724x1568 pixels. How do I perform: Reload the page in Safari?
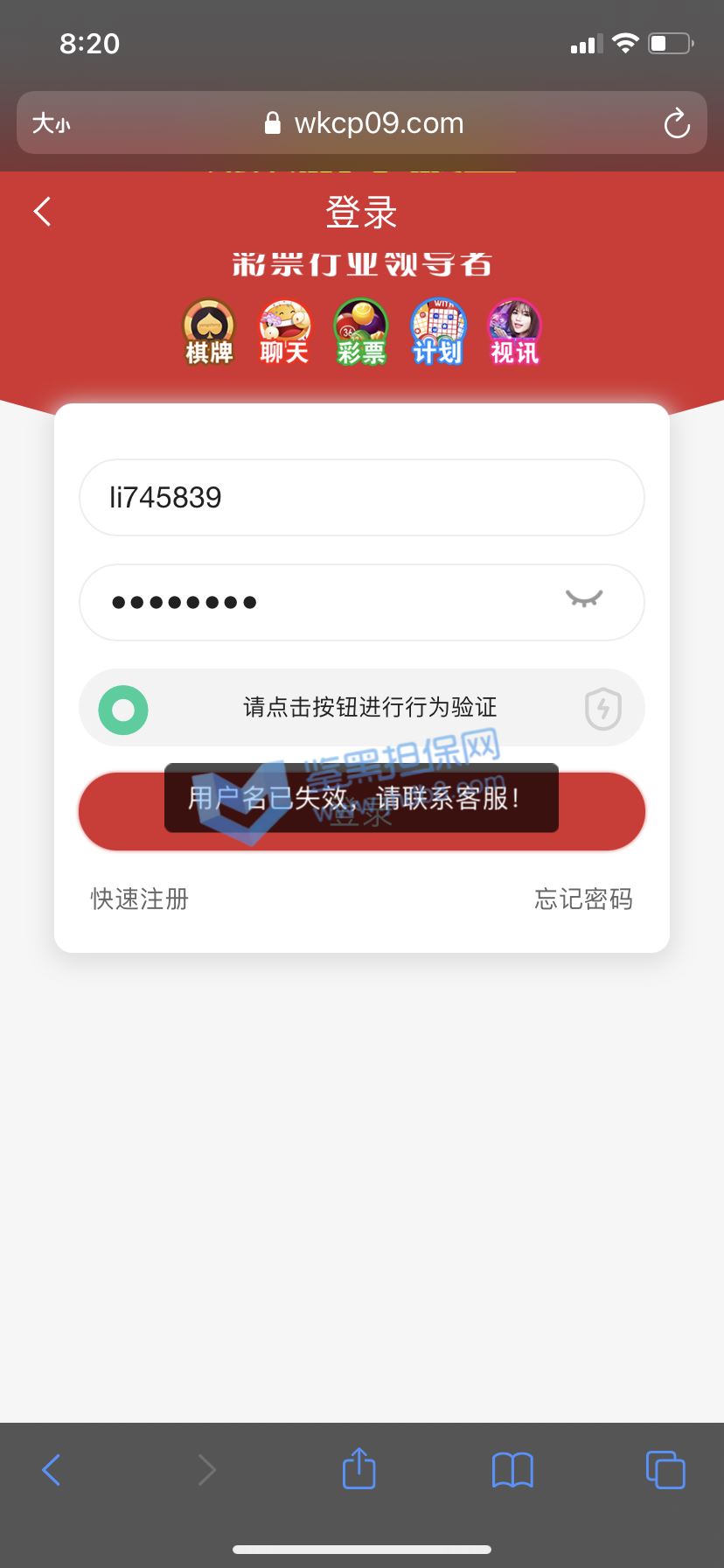coord(677,124)
